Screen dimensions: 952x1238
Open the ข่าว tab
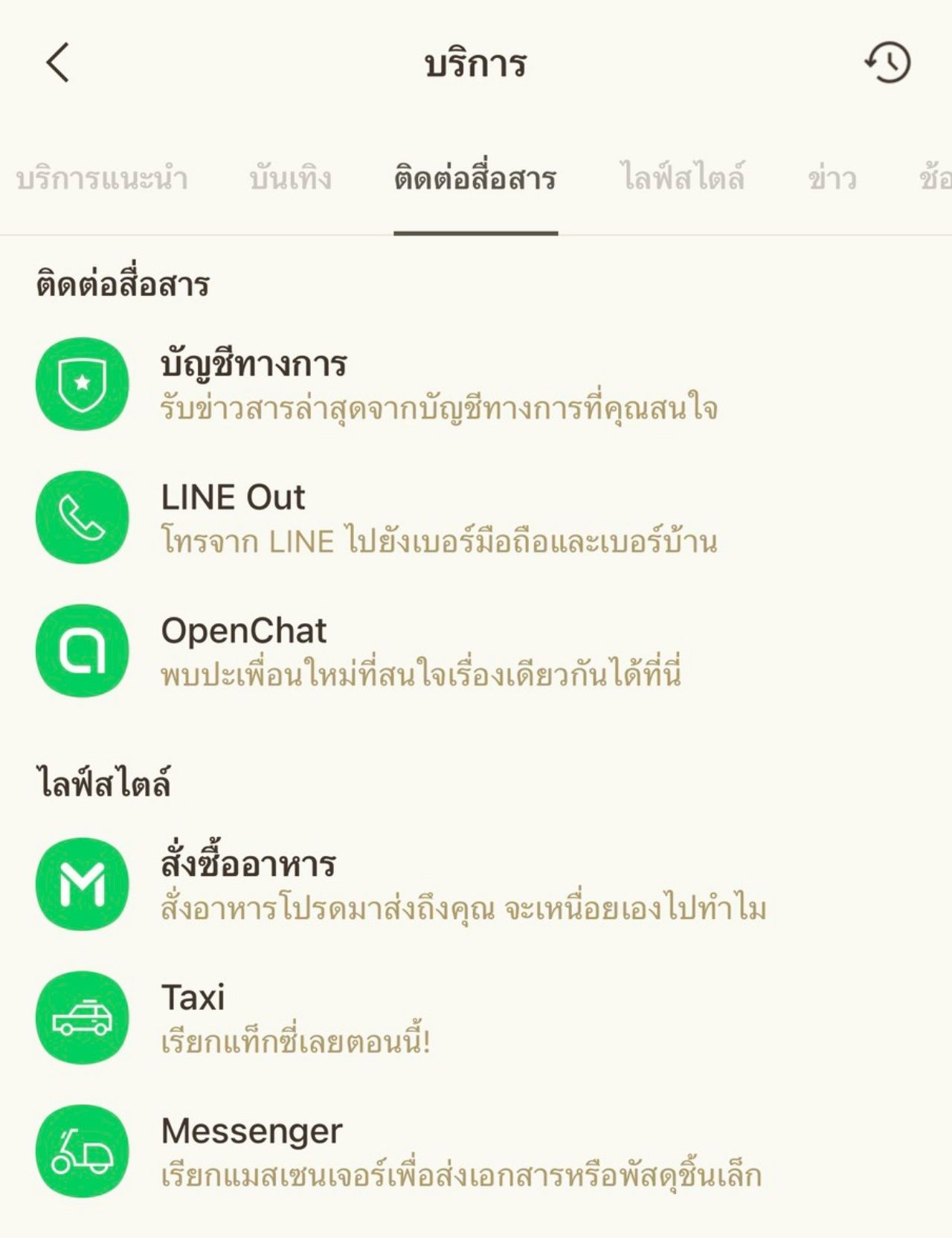point(832,179)
